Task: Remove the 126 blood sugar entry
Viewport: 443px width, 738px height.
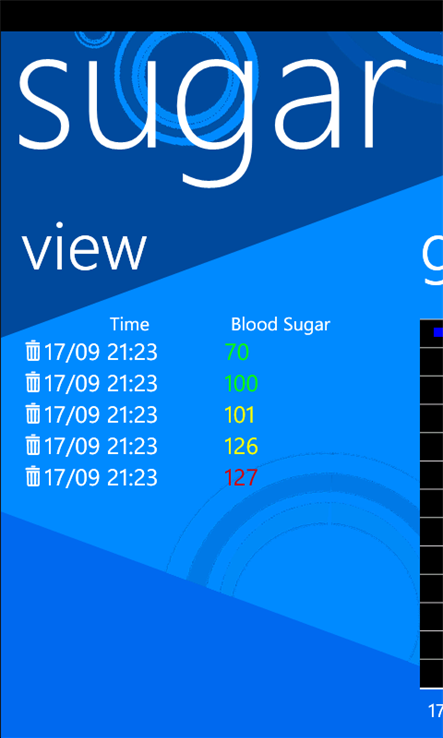Action: [x=32, y=445]
